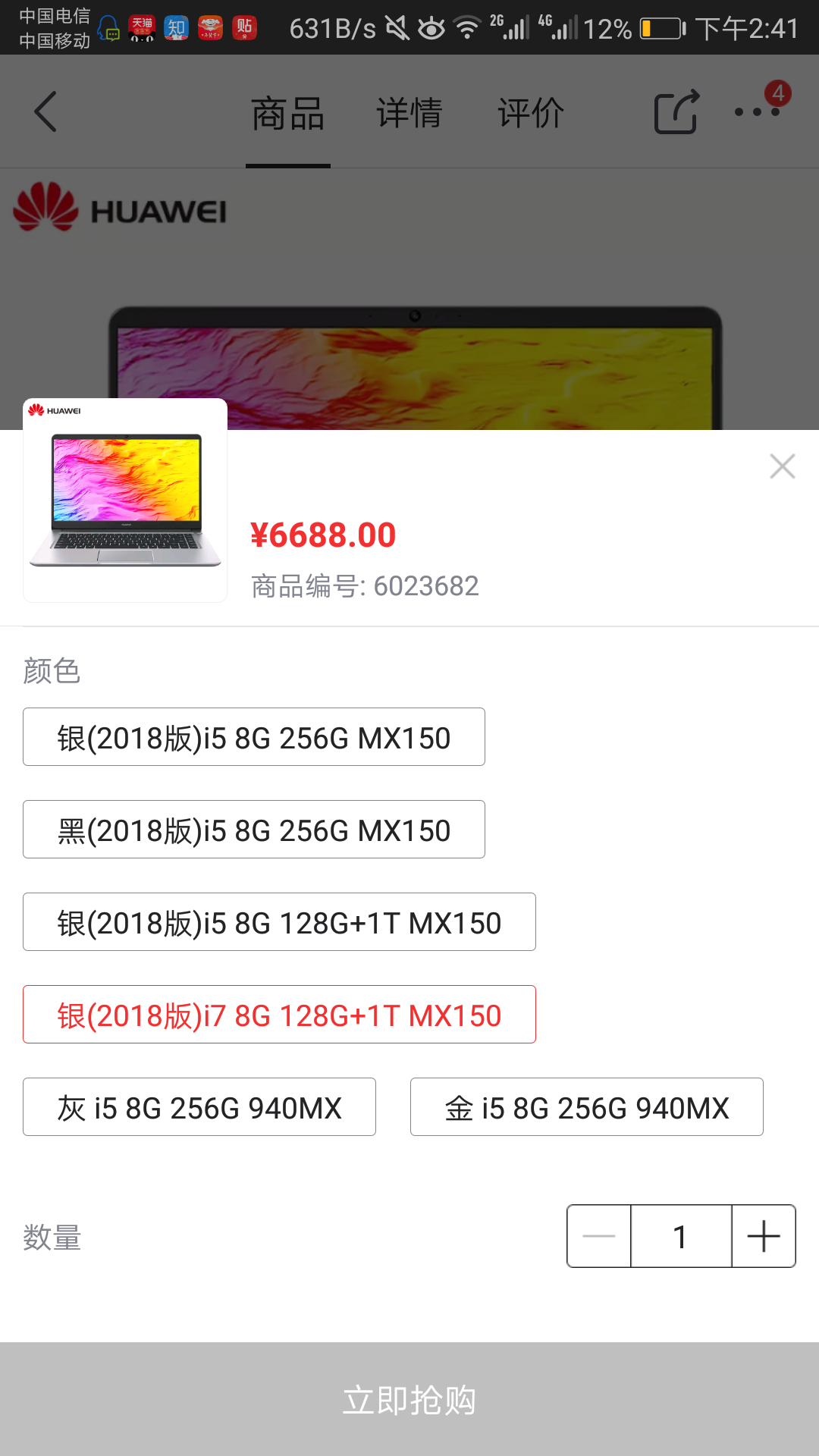The height and width of the screenshot is (1456, 819).
Task: Open the more menu with notification badge
Action: [756, 111]
